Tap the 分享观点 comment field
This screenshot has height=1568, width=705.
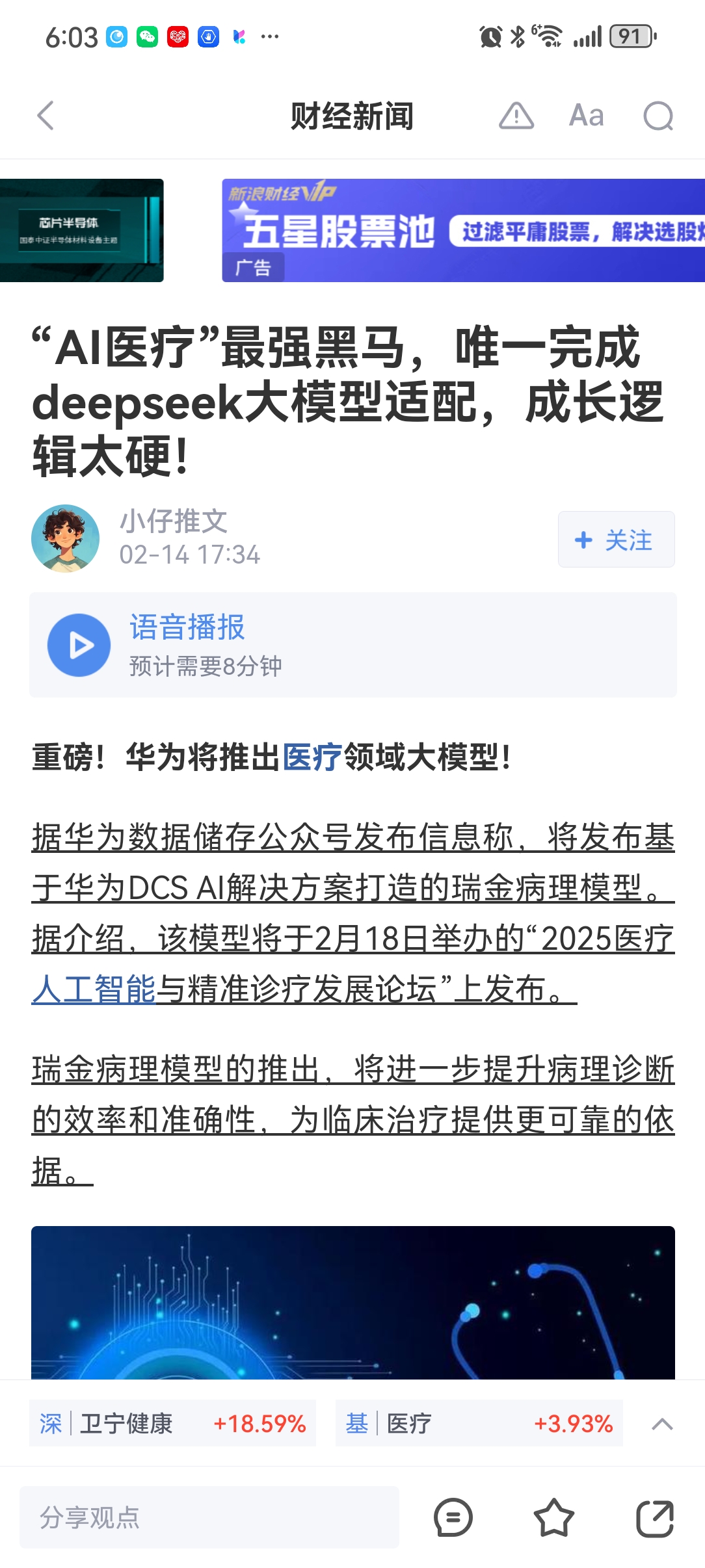click(x=209, y=1517)
